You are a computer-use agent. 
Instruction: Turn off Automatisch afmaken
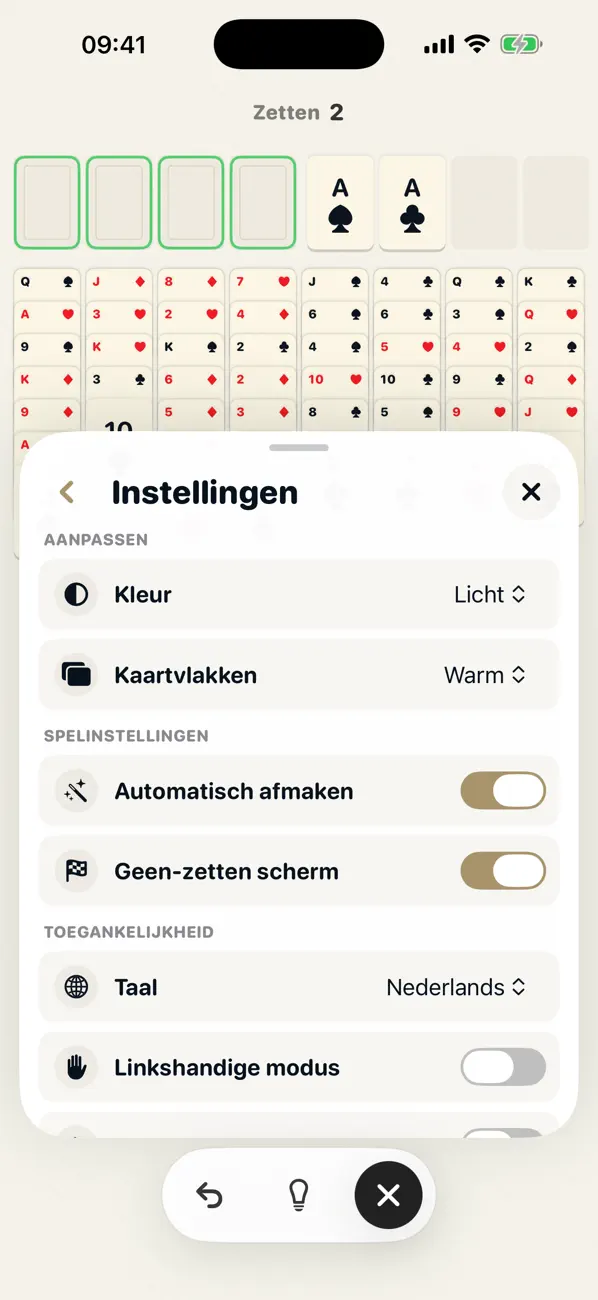503,791
